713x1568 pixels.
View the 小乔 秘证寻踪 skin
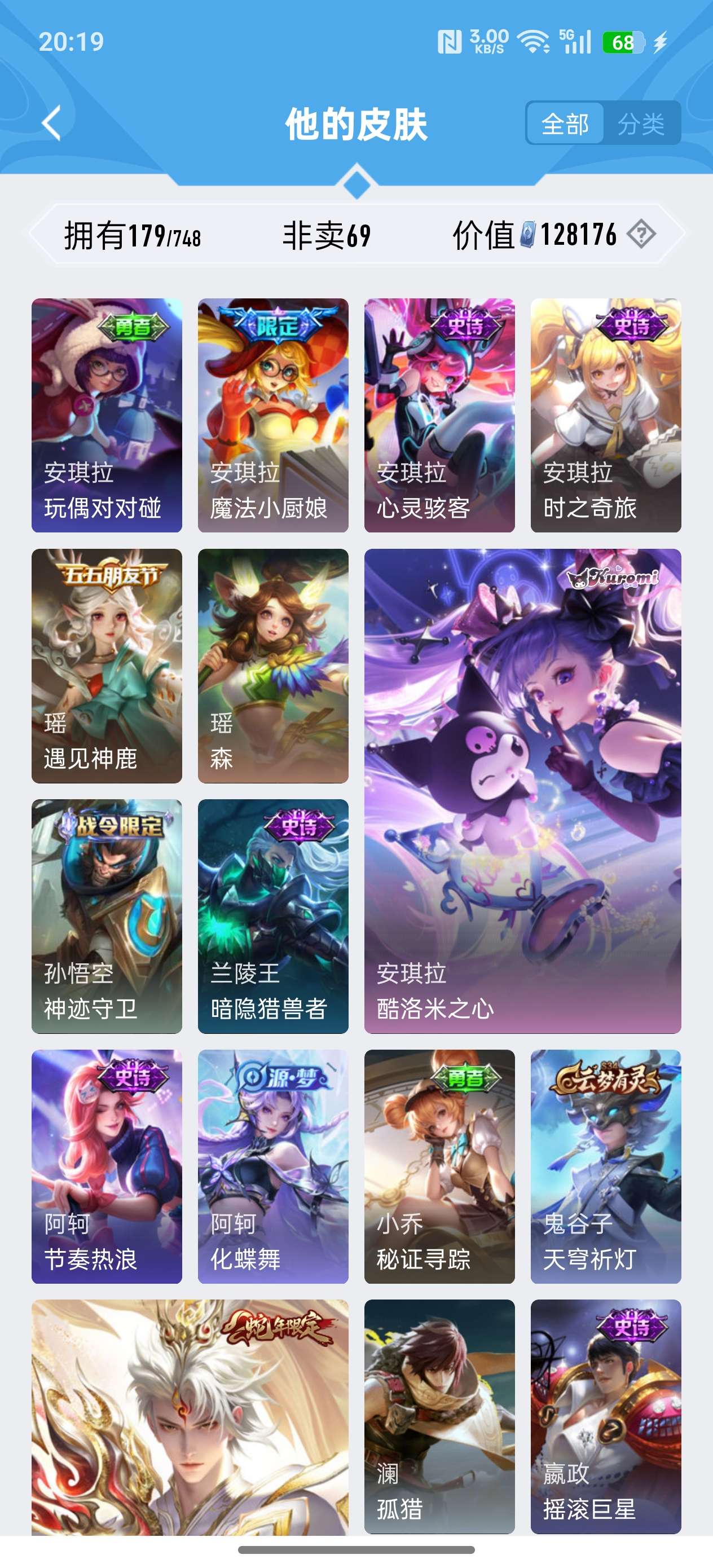439,1166
